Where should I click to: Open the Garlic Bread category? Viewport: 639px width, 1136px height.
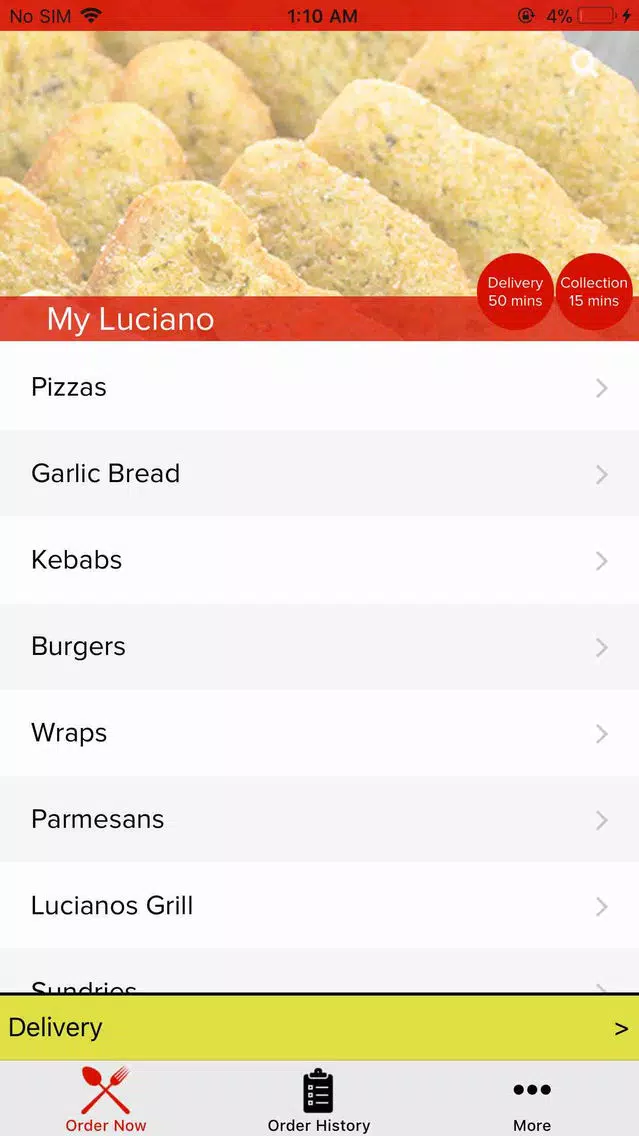[320, 474]
